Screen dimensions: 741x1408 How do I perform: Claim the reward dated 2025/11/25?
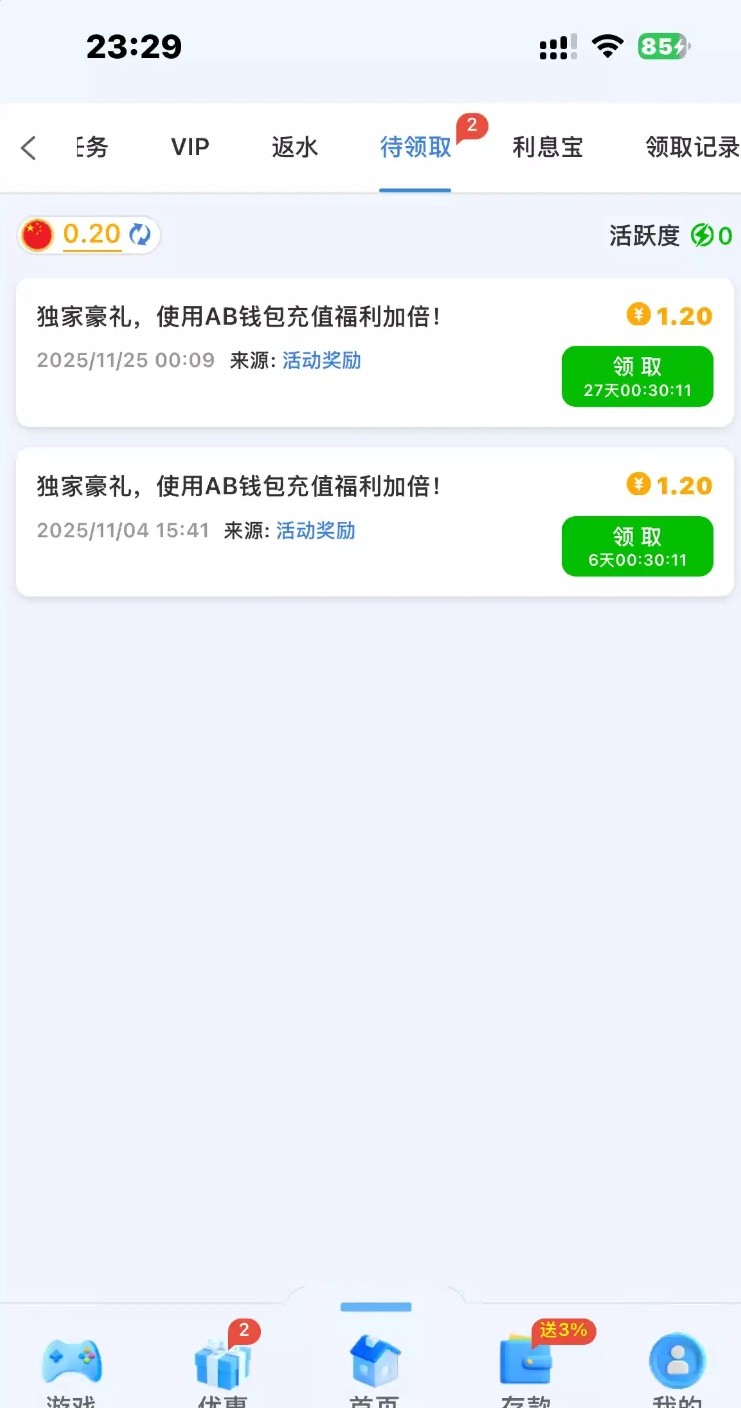click(x=637, y=376)
